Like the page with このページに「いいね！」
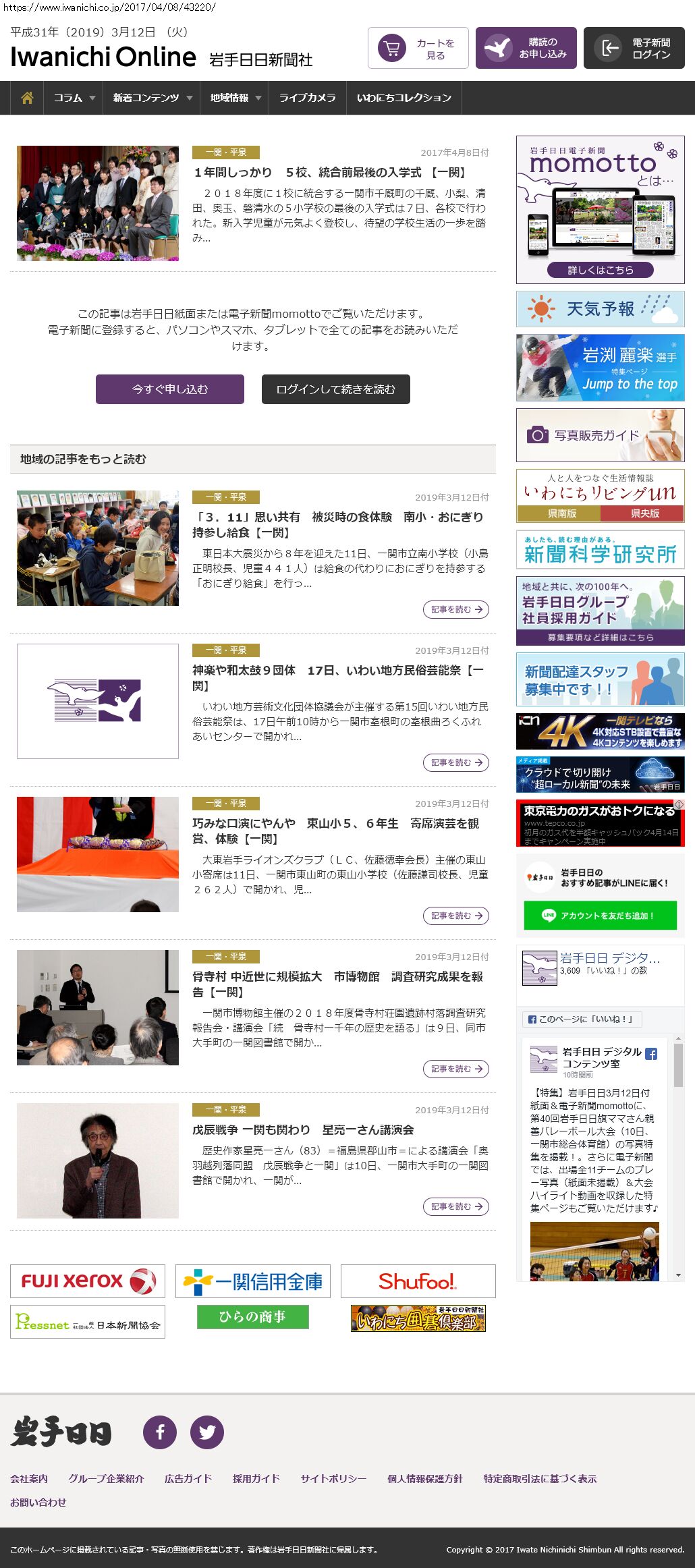This screenshot has width=695, height=1568. click(582, 1019)
